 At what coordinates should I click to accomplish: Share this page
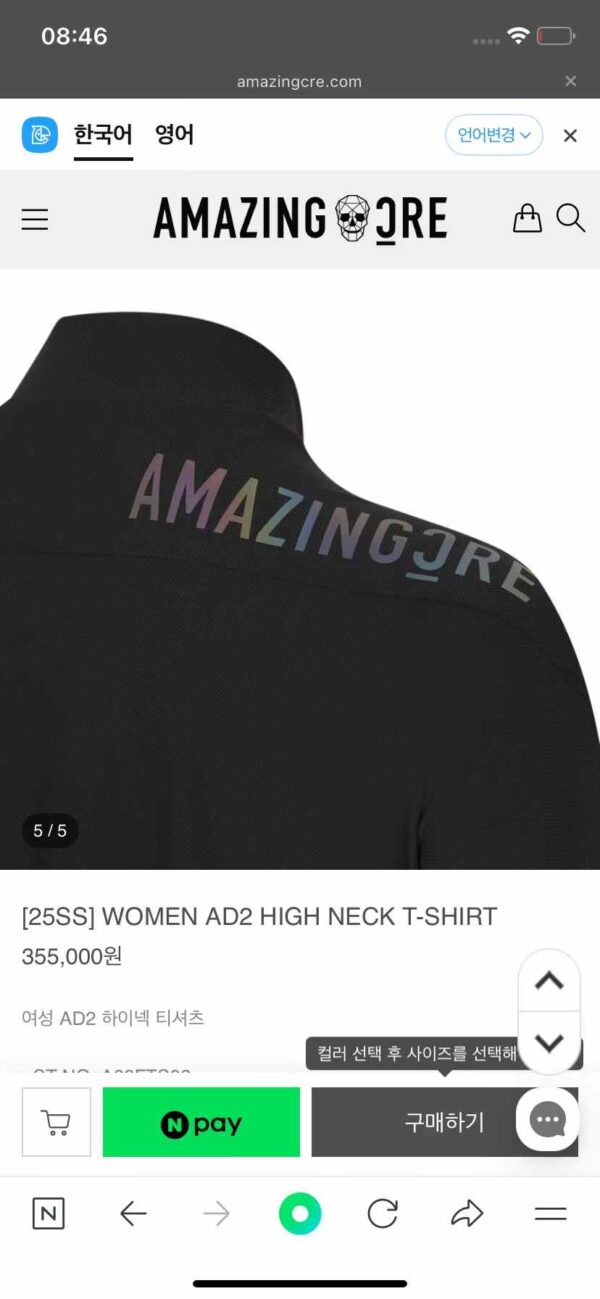click(467, 1214)
